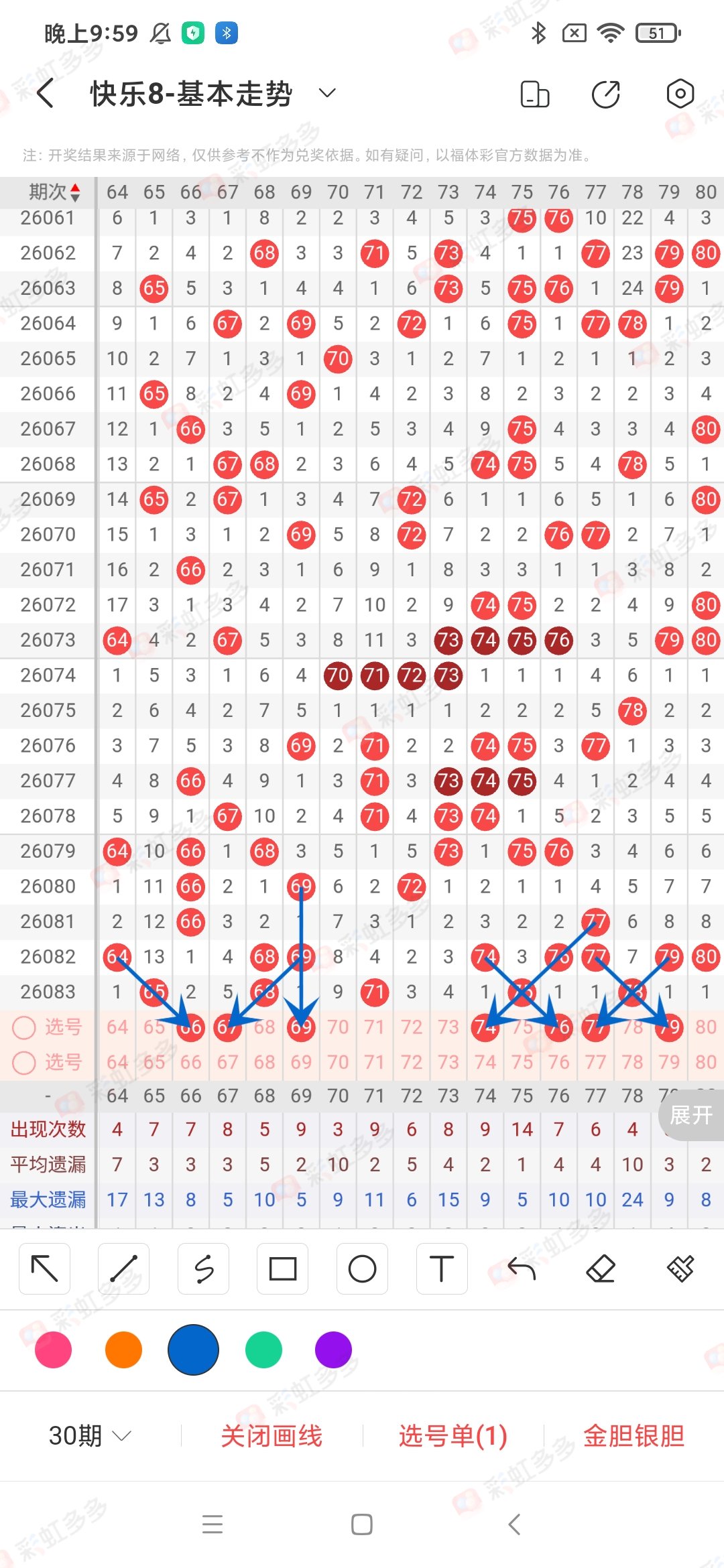
Task: Go back using the header arrow
Action: (46, 93)
